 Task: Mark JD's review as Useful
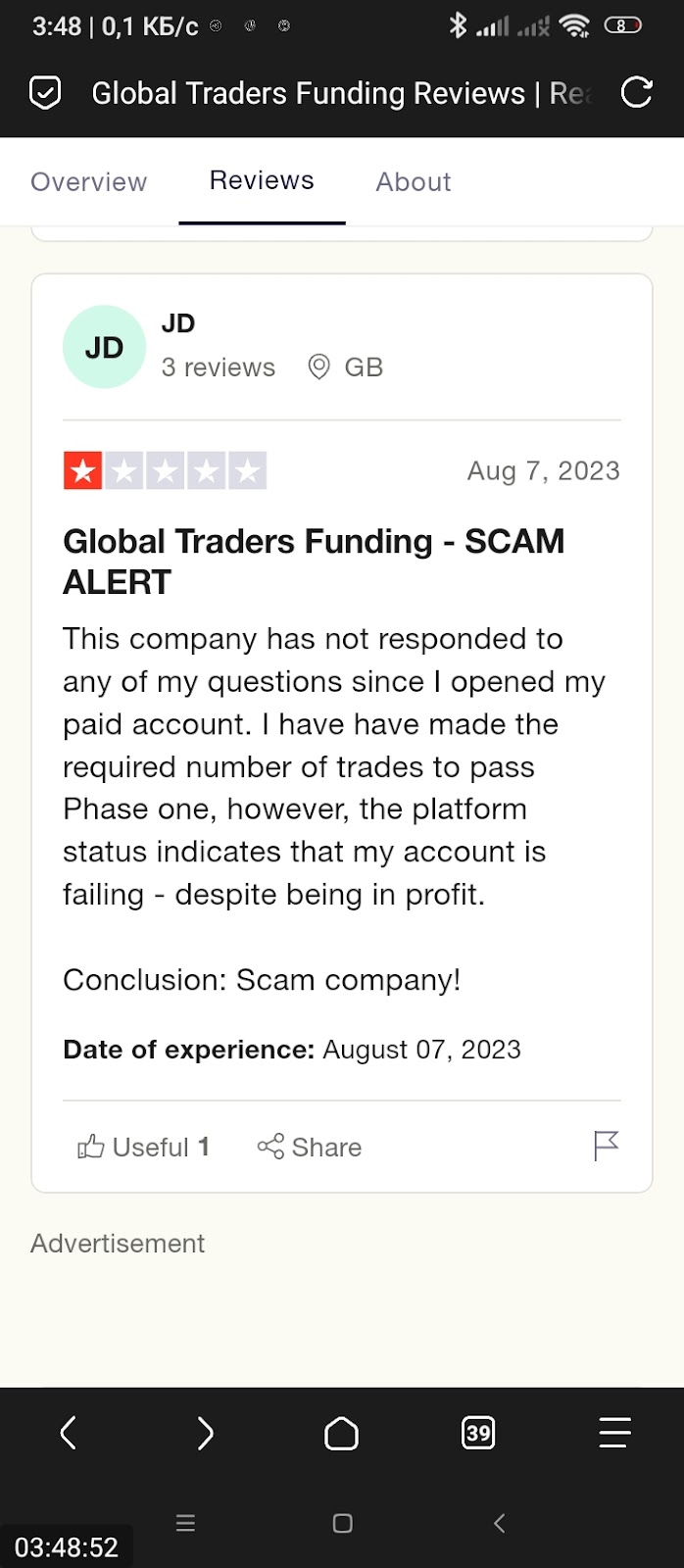point(143,1147)
